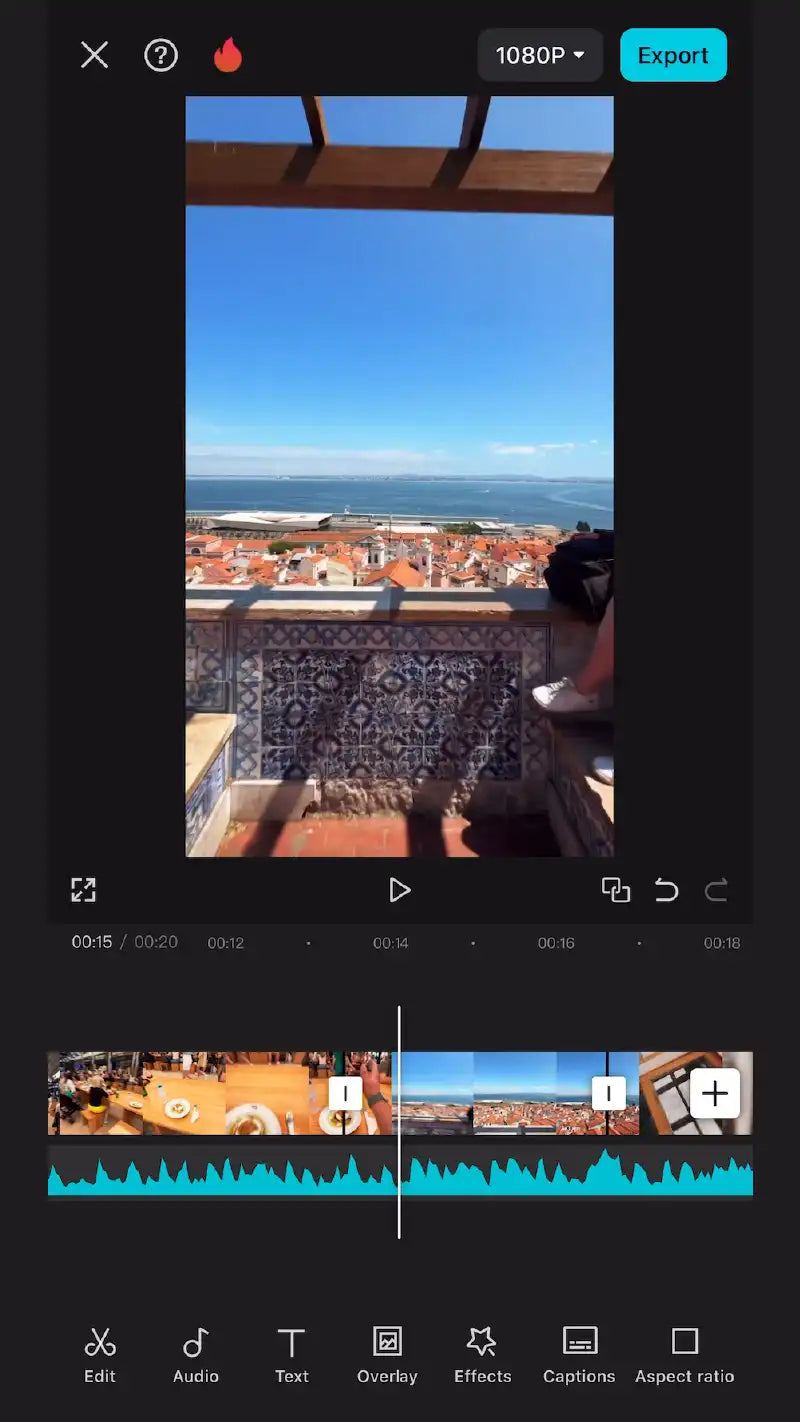The height and width of the screenshot is (1422, 800).
Task: Open the Edit tool
Action: [x=100, y=1355]
